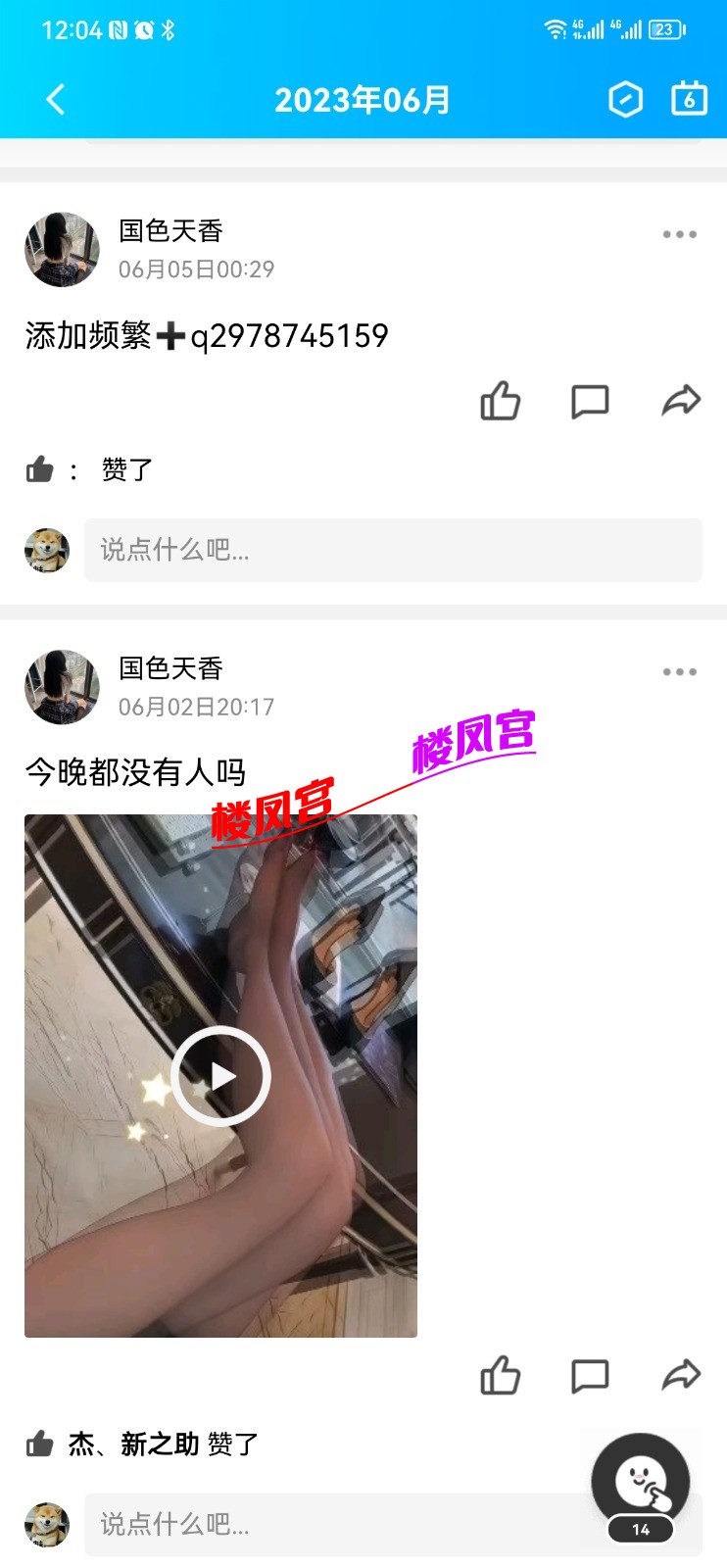Tap 杰 in the likers list
Viewport: 727px width, 1568px height.
78,1444
